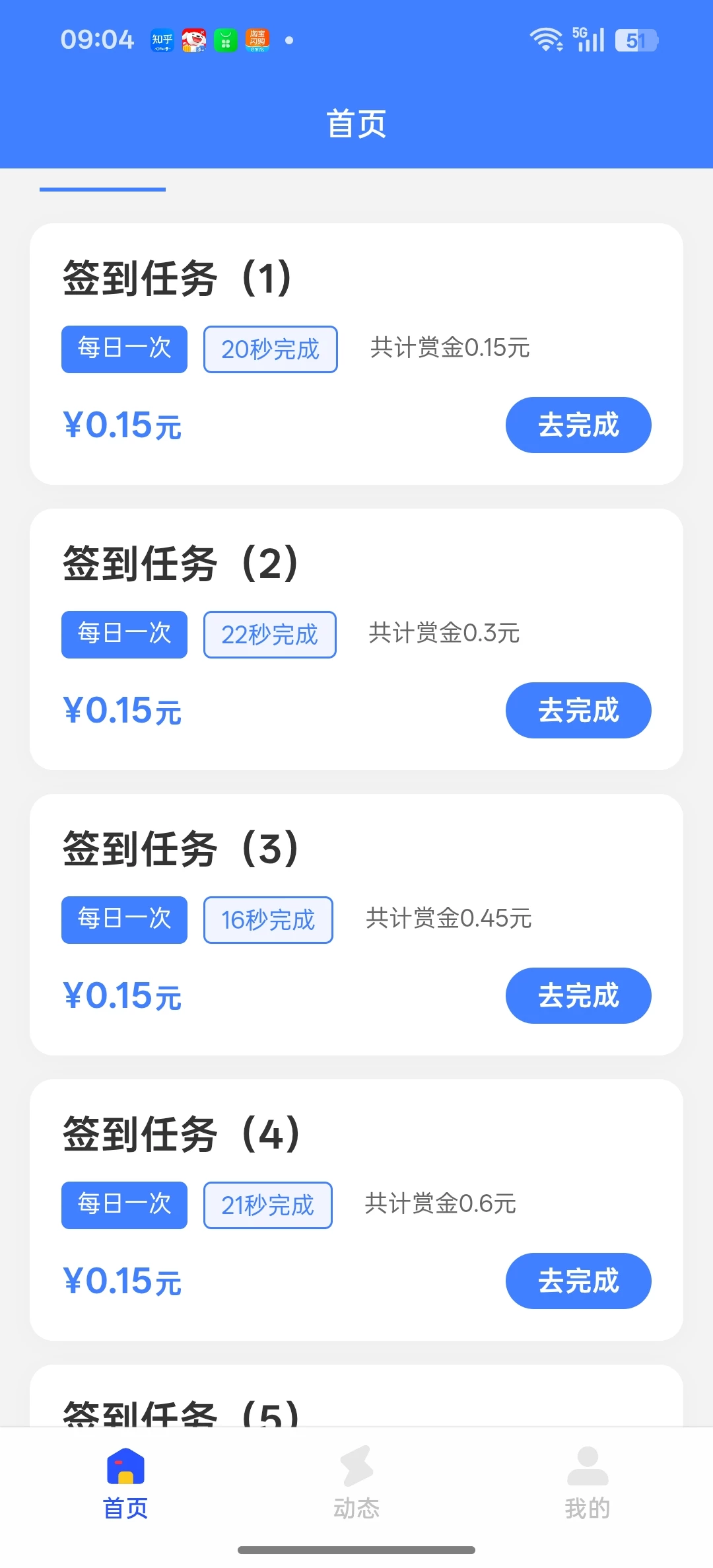Click the 知乎 app icon in status bar
This screenshot has width=713, height=1568.
[162, 40]
